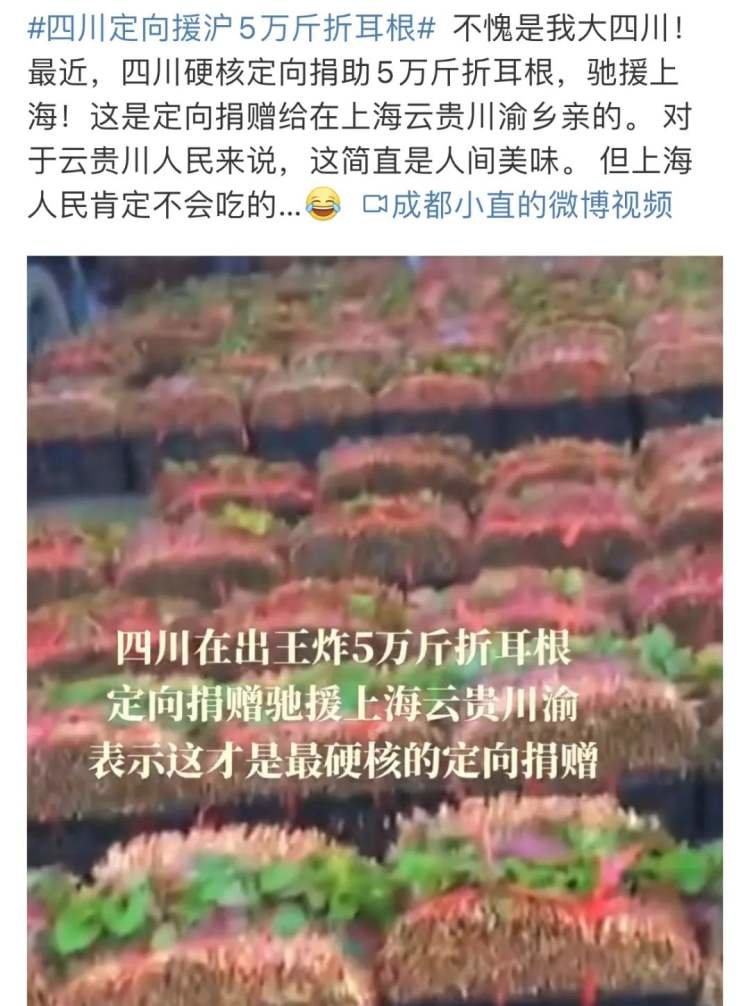The image size is (750, 1006).
Task: Open the hashtag #四川定向援沪5万斤折耳根#
Action: [x=232, y=30]
